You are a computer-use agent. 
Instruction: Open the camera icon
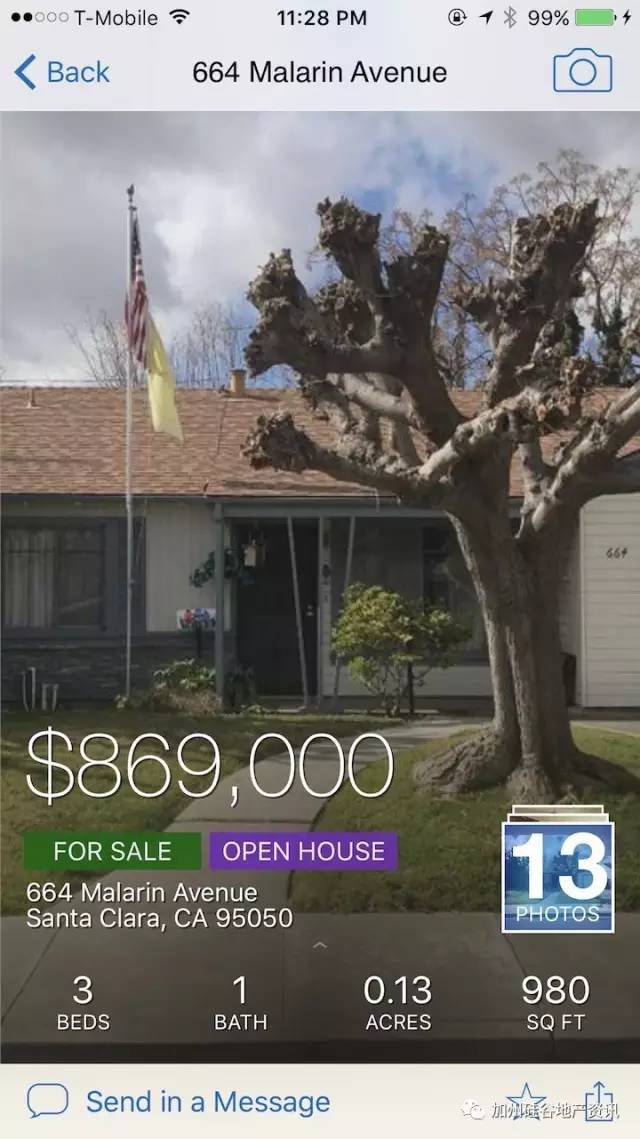click(583, 71)
